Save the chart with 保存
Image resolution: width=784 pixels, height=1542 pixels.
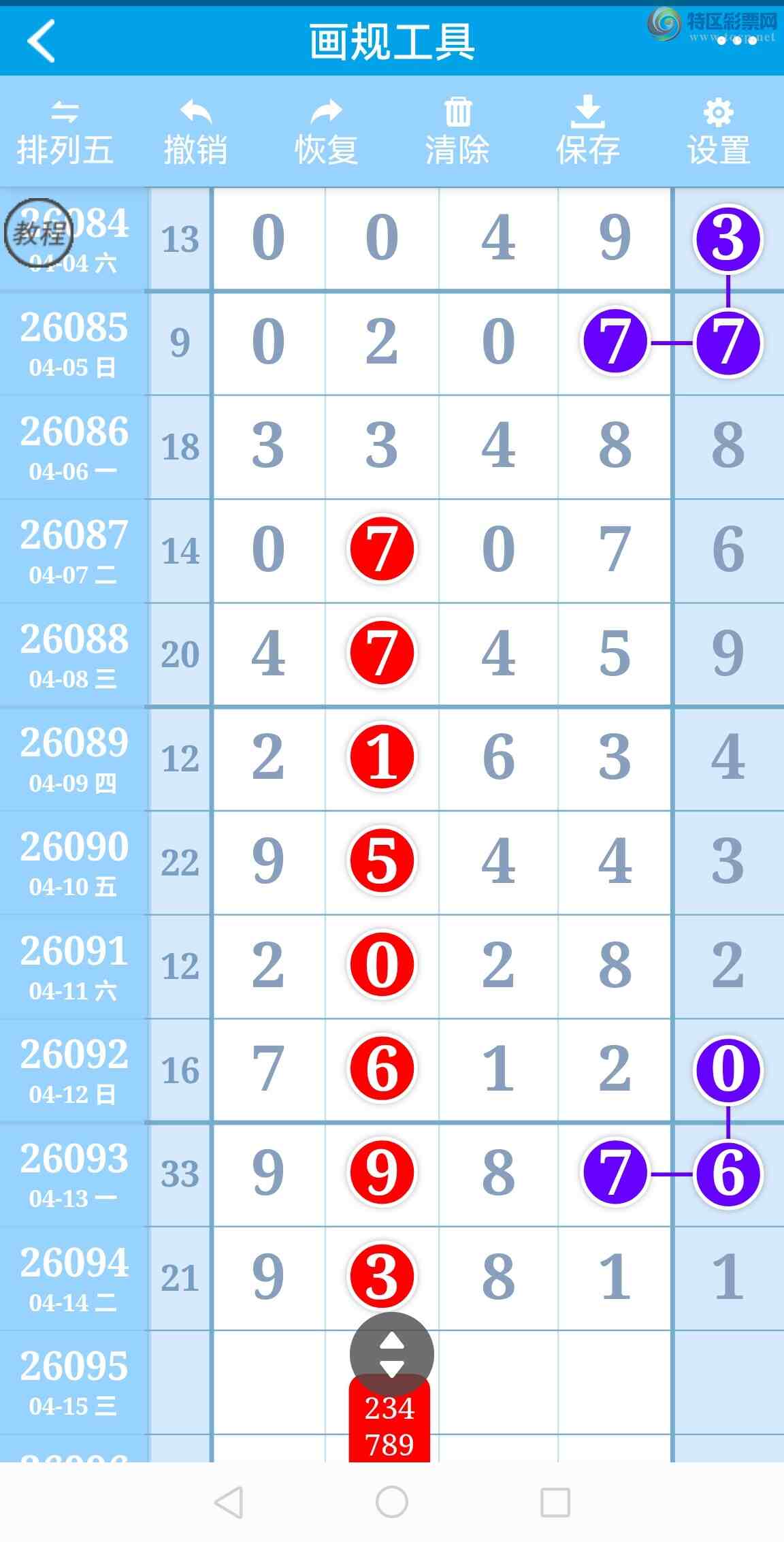(x=587, y=133)
